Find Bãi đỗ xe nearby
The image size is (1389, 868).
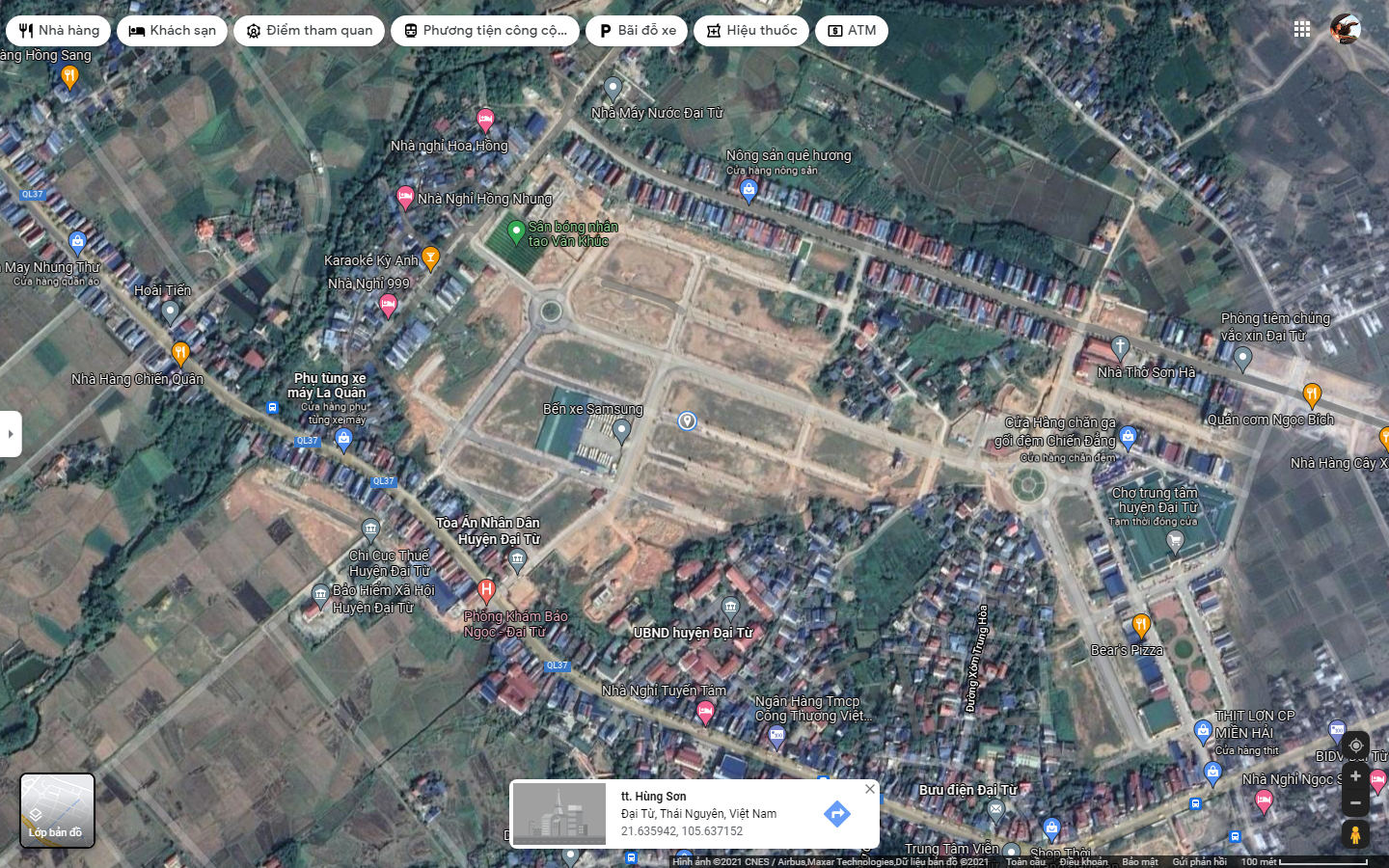(x=637, y=31)
